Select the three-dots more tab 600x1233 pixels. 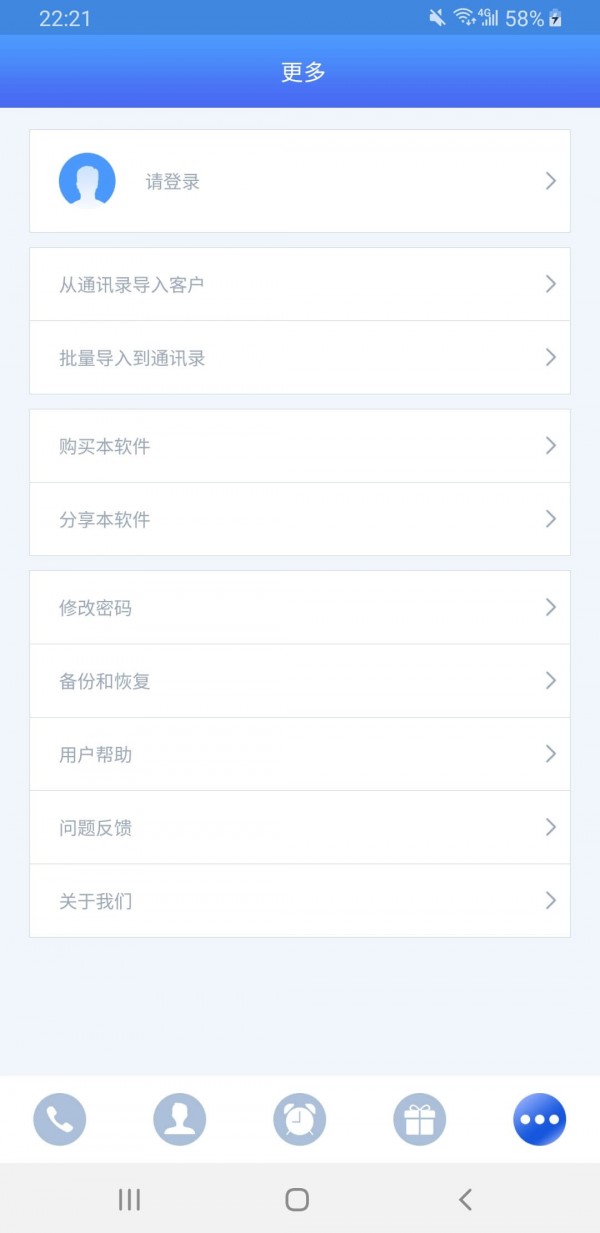[x=540, y=1119]
